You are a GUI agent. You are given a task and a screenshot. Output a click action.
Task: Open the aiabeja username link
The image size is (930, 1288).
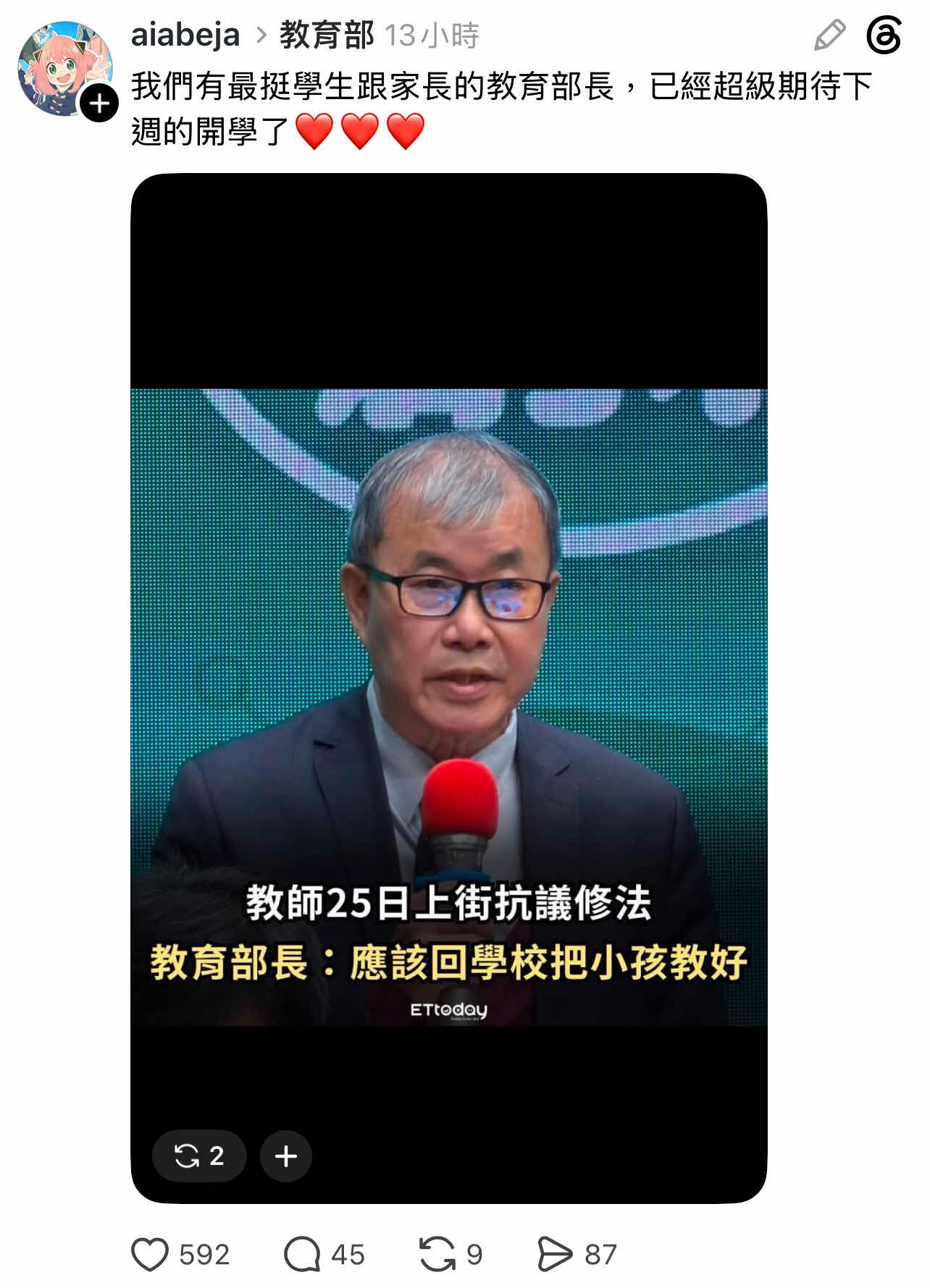[x=185, y=35]
